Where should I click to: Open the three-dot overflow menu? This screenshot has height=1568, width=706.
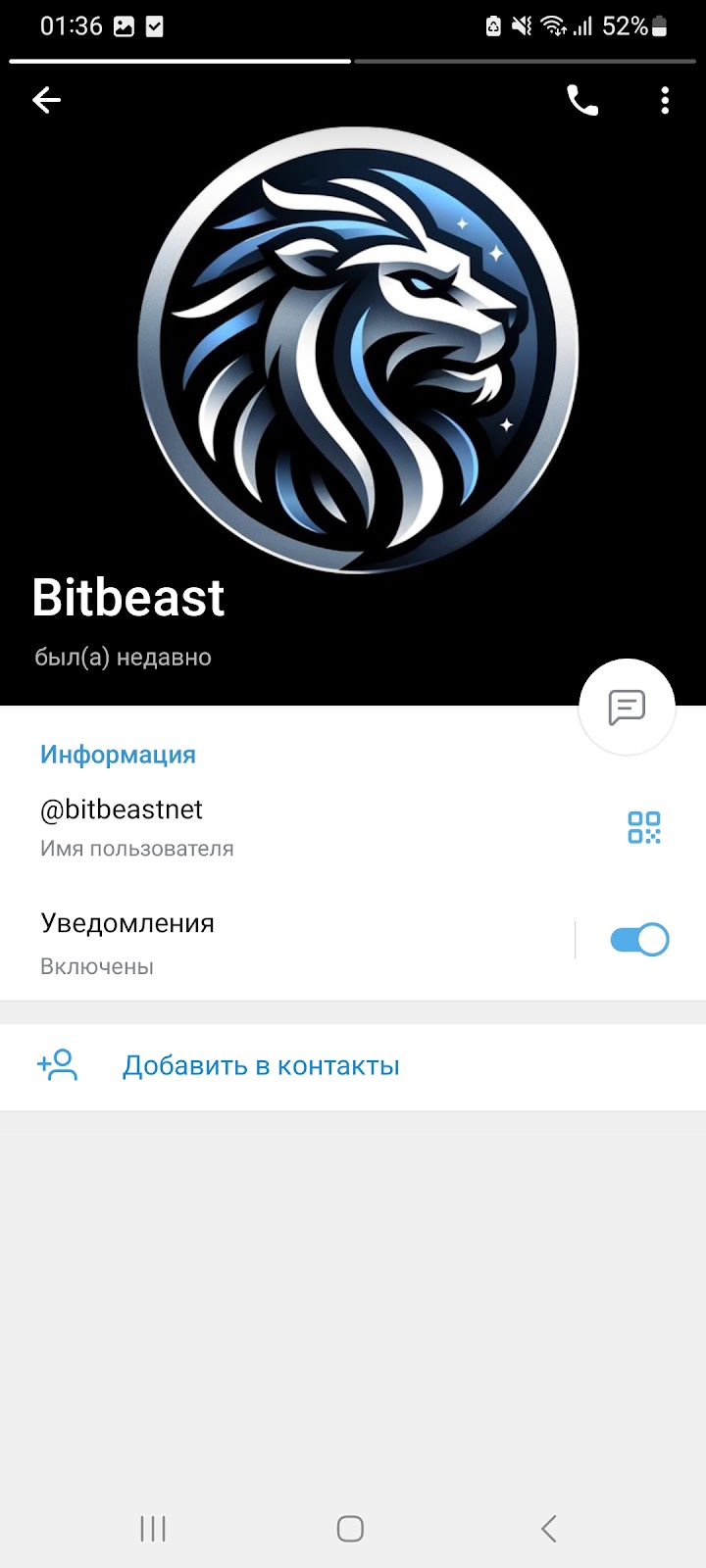(664, 100)
